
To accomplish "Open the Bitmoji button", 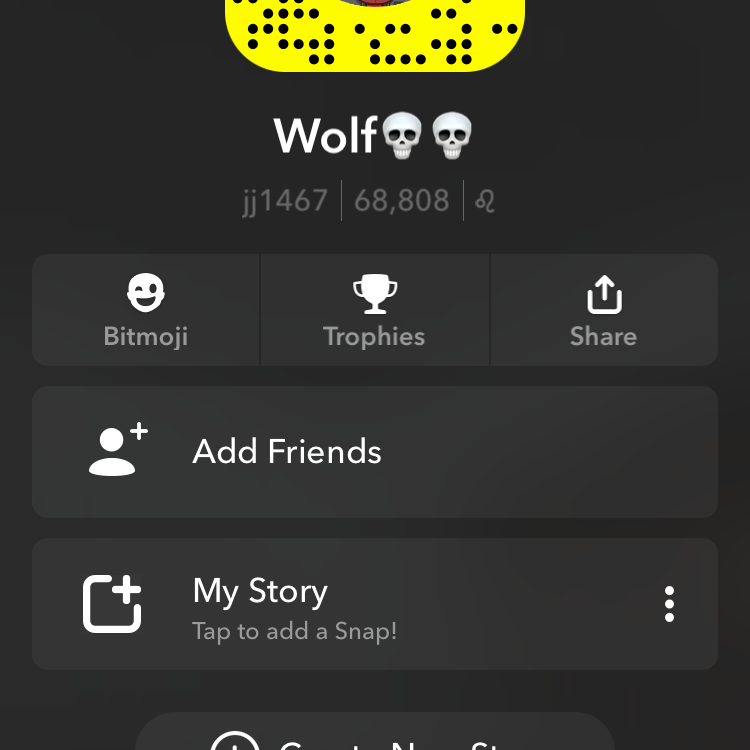I will coord(146,310).
